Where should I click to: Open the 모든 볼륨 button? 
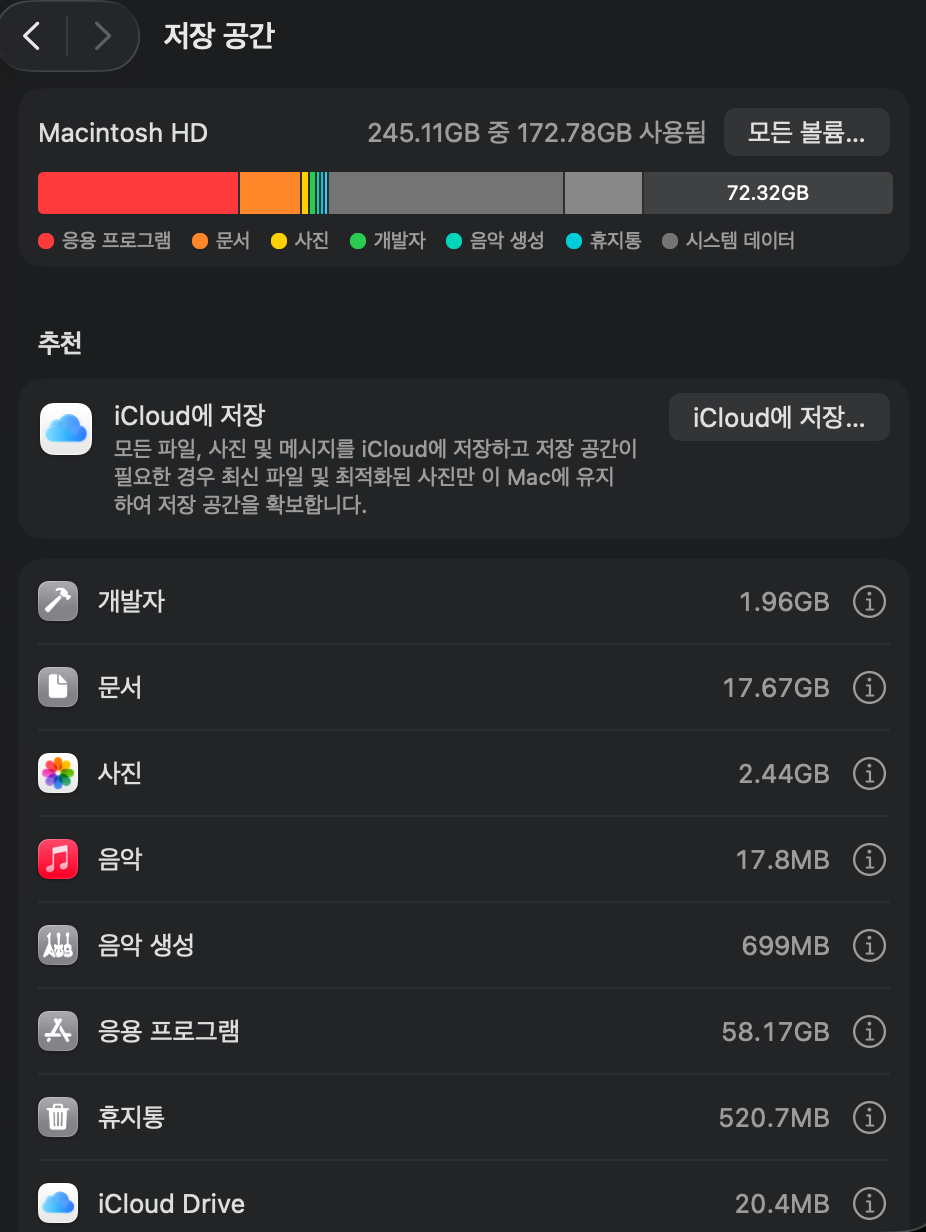806,132
